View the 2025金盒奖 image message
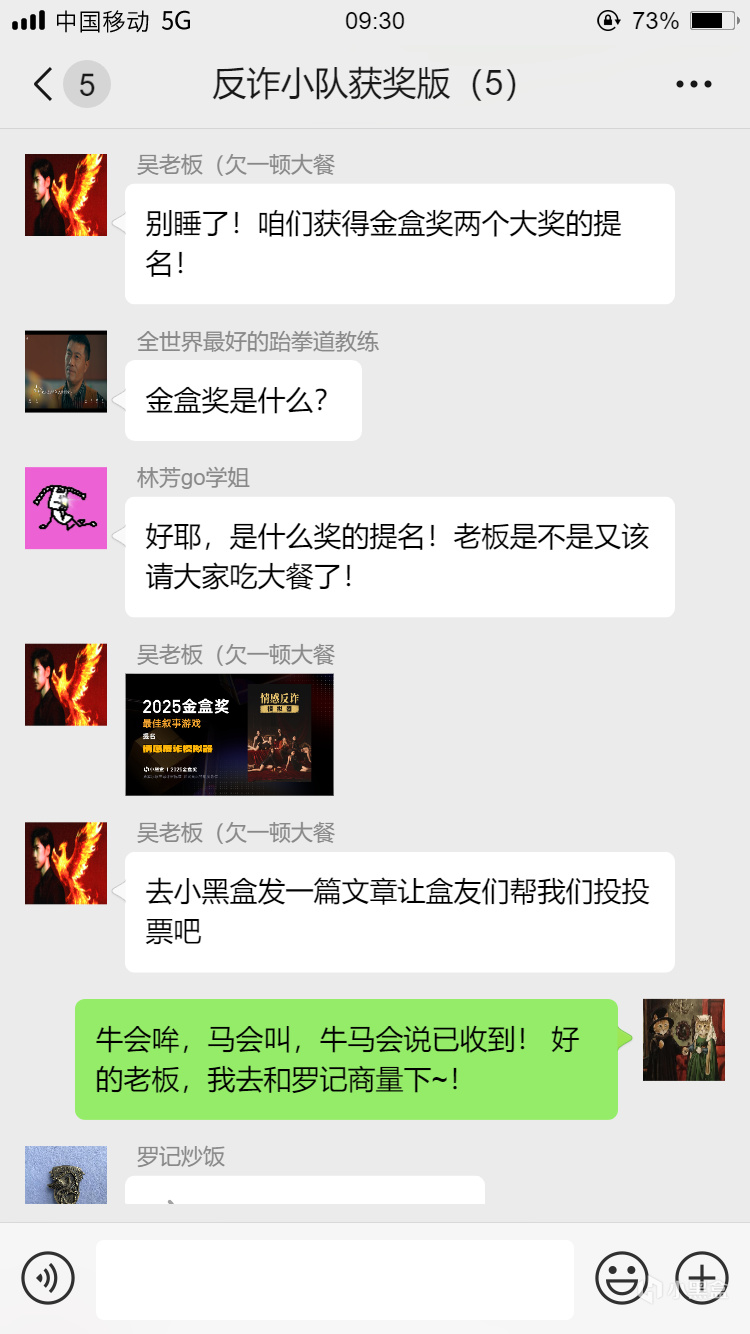 pos(229,734)
